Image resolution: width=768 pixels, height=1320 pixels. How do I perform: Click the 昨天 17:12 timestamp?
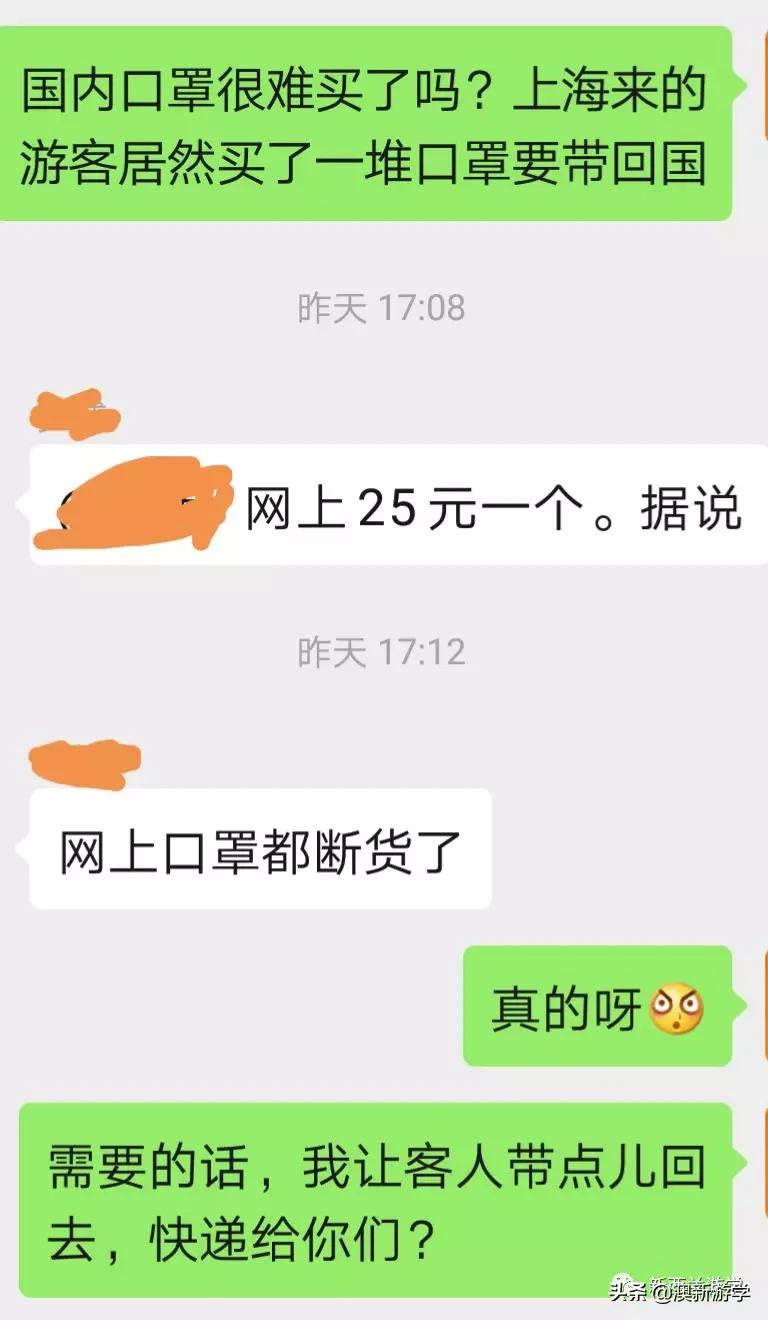pos(383,650)
